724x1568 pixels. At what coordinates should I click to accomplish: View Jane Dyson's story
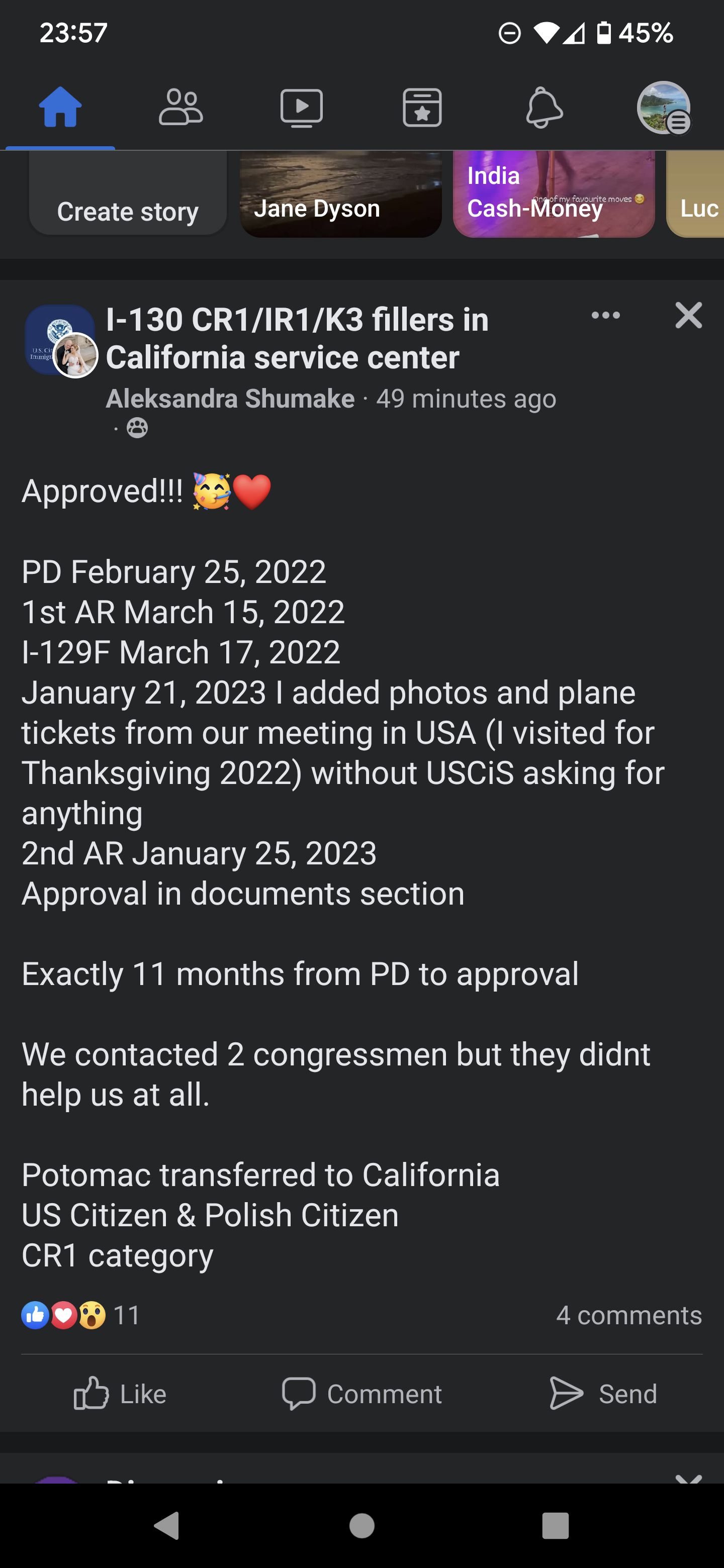coord(341,193)
